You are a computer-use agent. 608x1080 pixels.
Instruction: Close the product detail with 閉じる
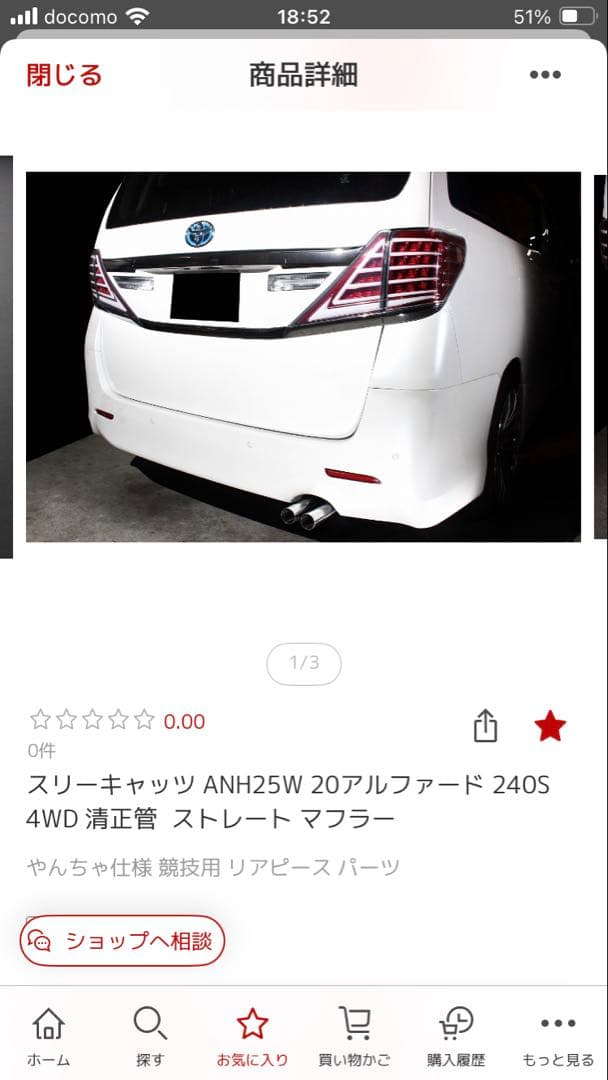pos(64,75)
